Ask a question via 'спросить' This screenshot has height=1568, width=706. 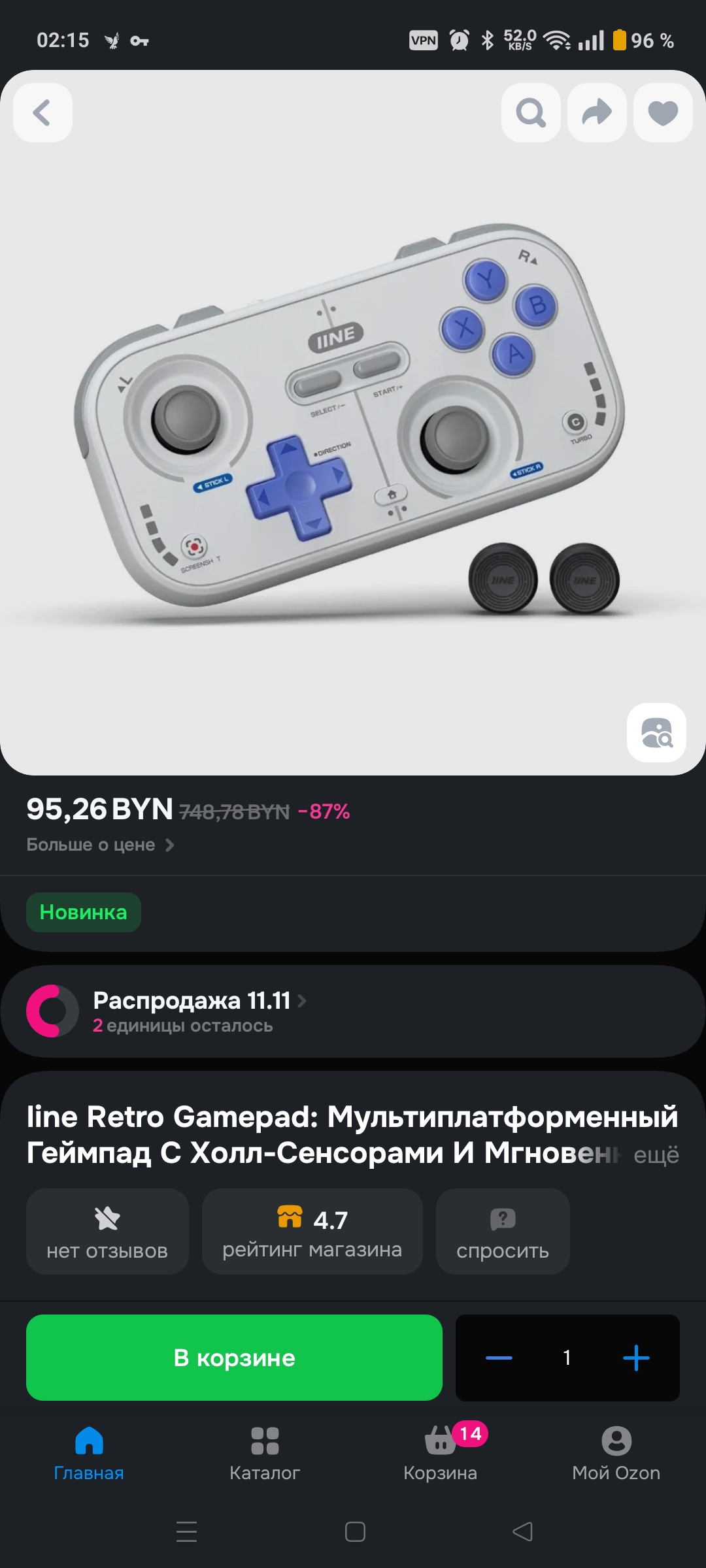coord(502,1232)
